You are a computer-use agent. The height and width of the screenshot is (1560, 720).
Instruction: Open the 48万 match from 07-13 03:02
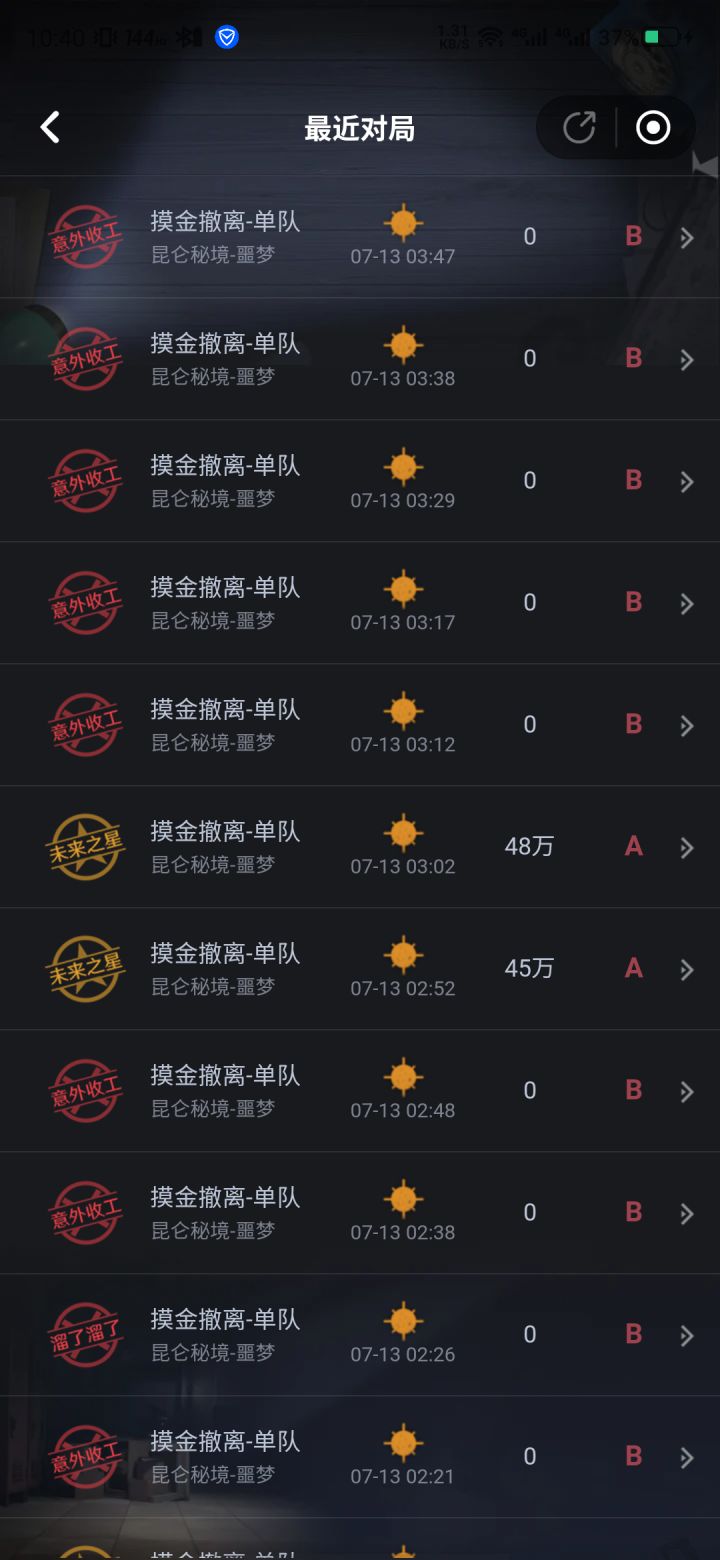(x=360, y=847)
